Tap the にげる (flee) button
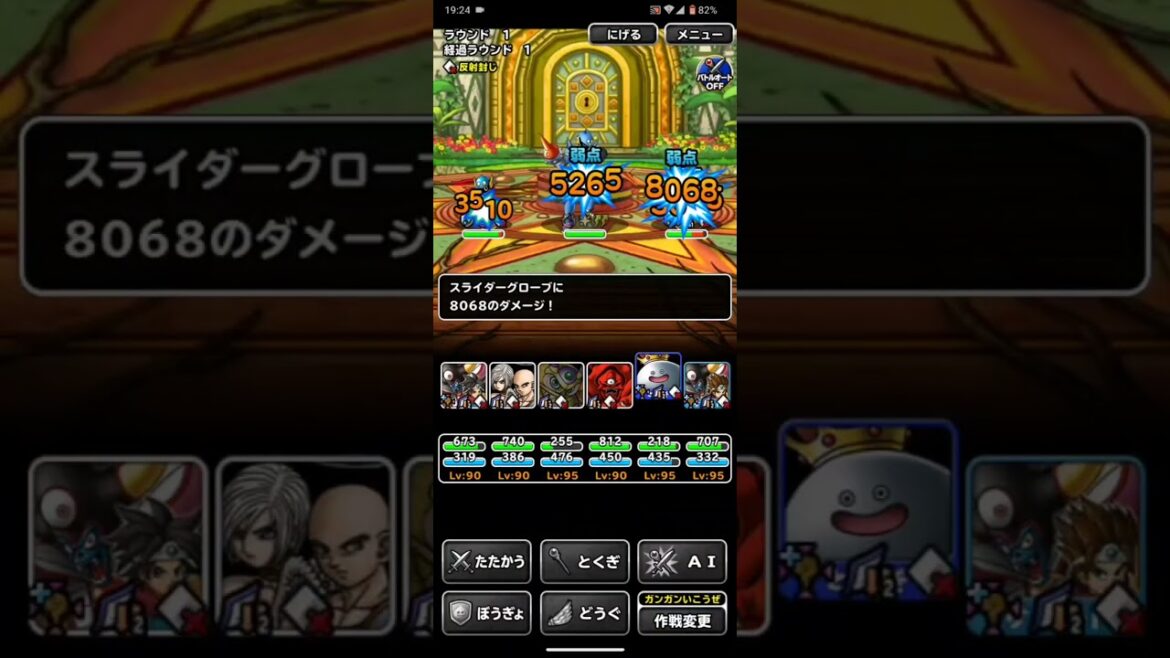 coord(622,34)
